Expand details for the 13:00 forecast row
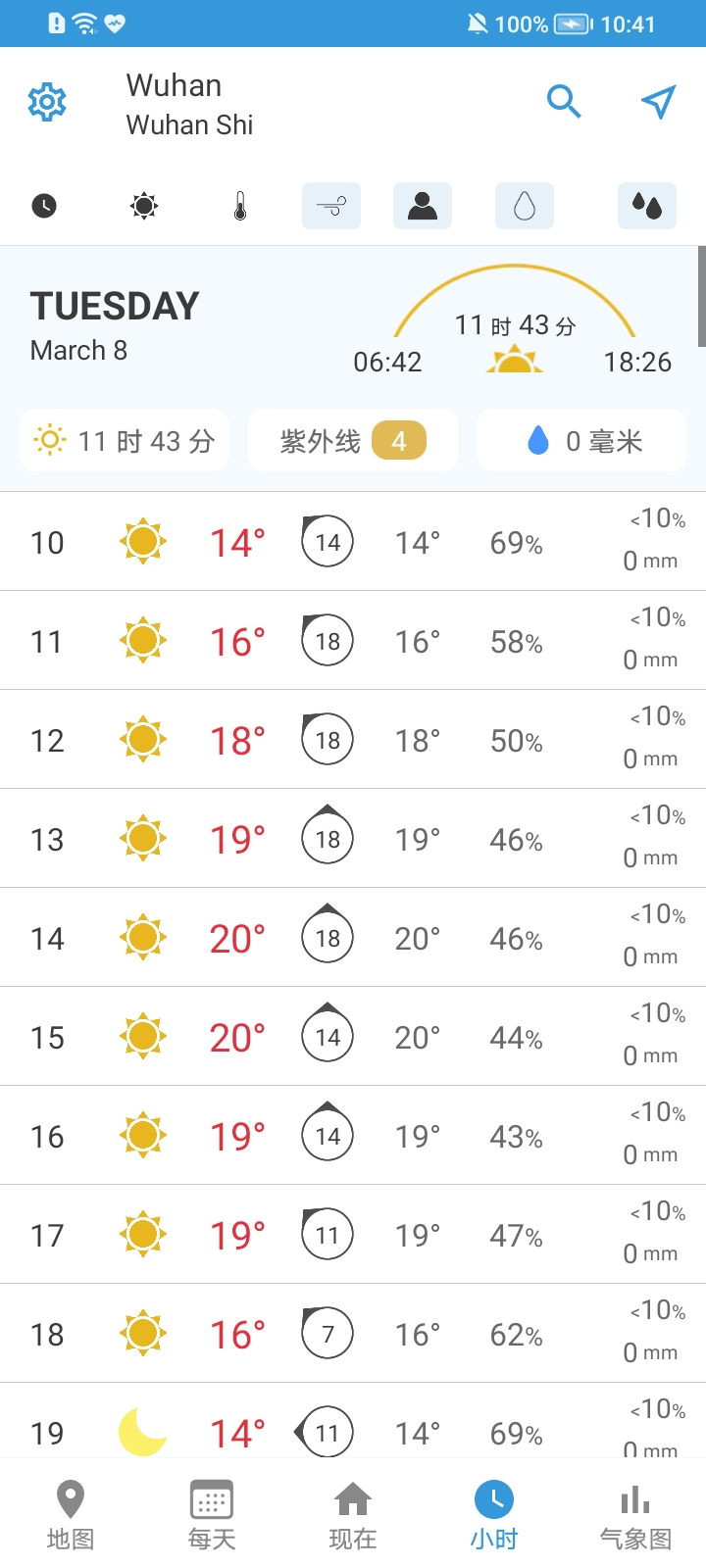The height and width of the screenshot is (1568, 706). click(353, 838)
